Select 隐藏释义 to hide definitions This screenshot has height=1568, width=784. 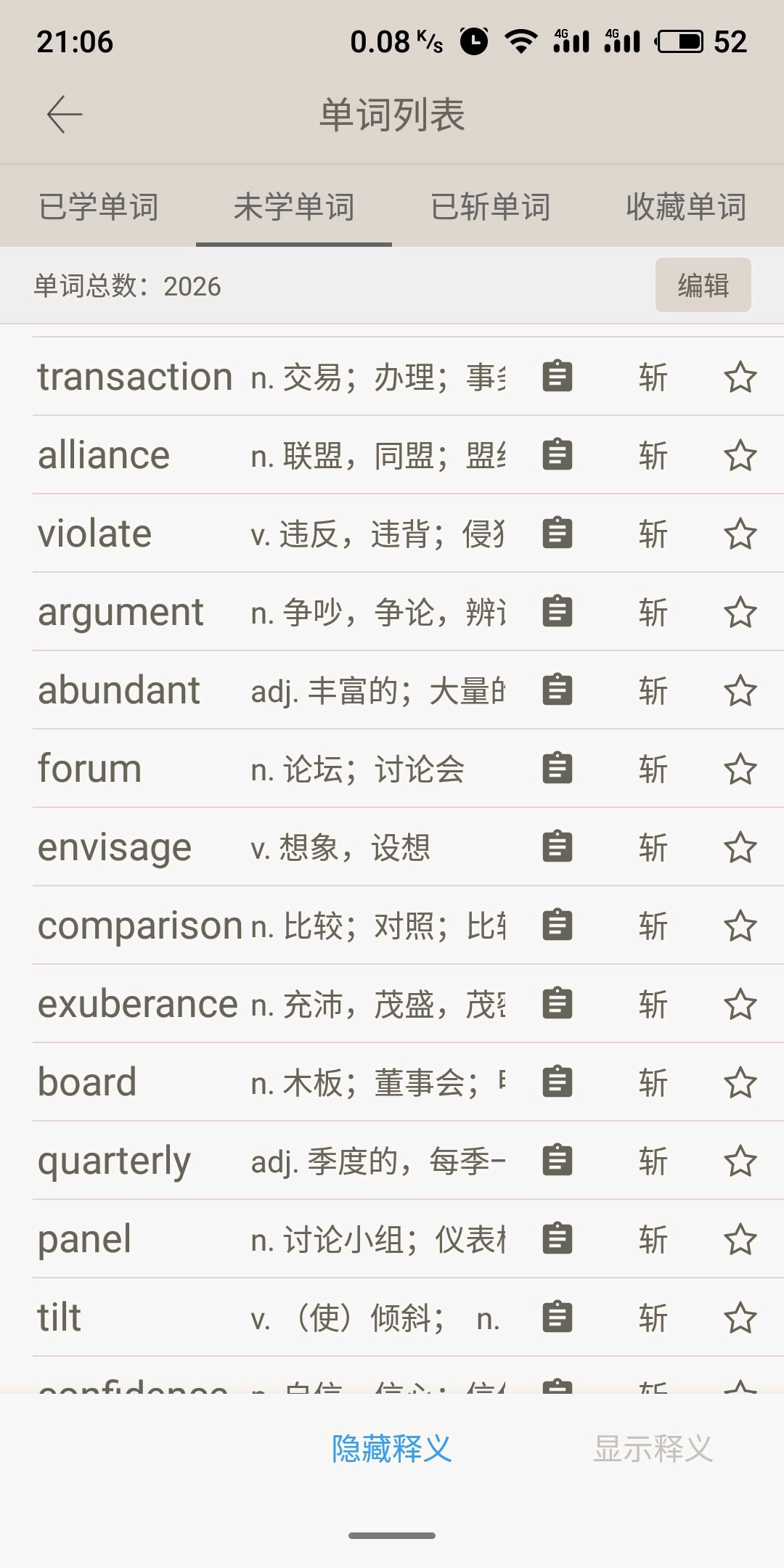click(392, 1449)
